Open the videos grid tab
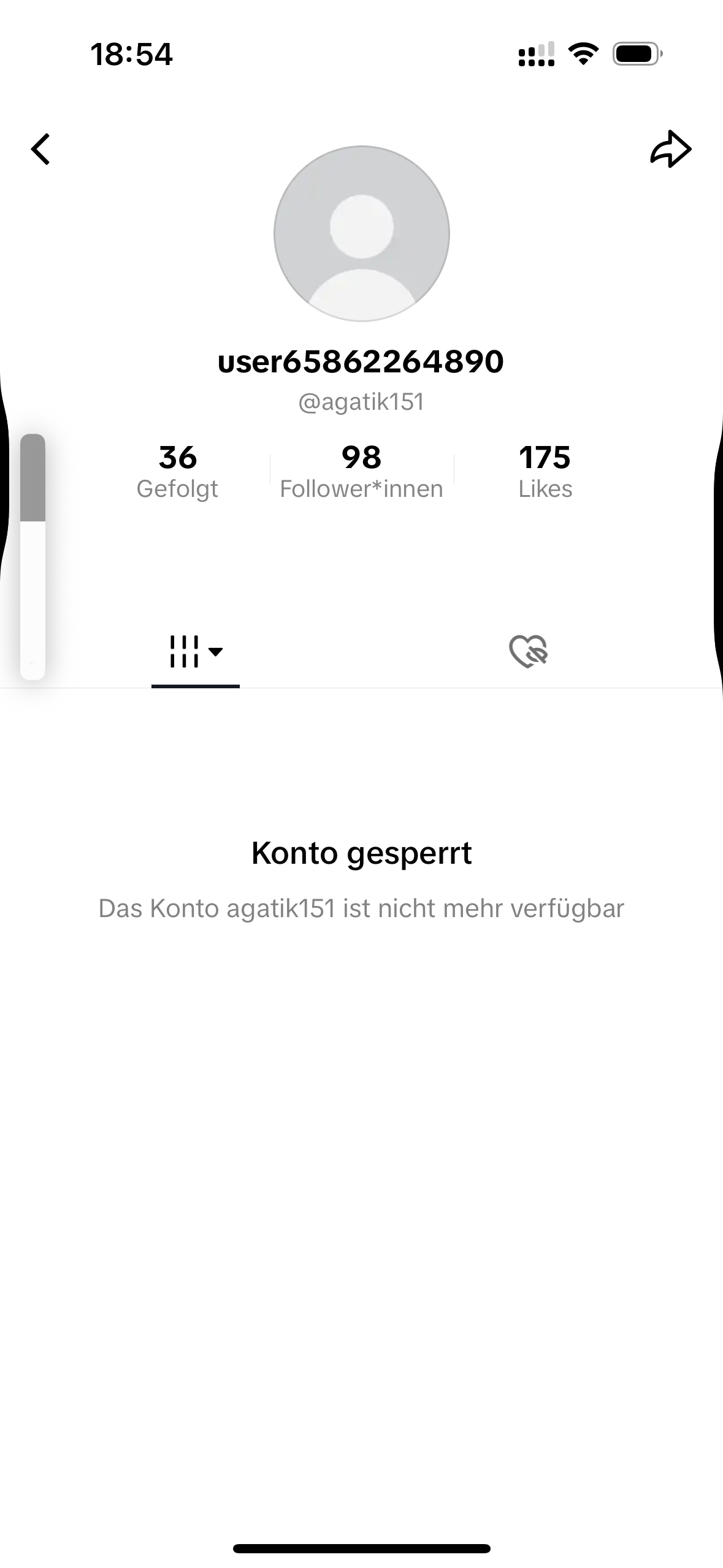This screenshot has height=1568, width=723. pos(195,651)
